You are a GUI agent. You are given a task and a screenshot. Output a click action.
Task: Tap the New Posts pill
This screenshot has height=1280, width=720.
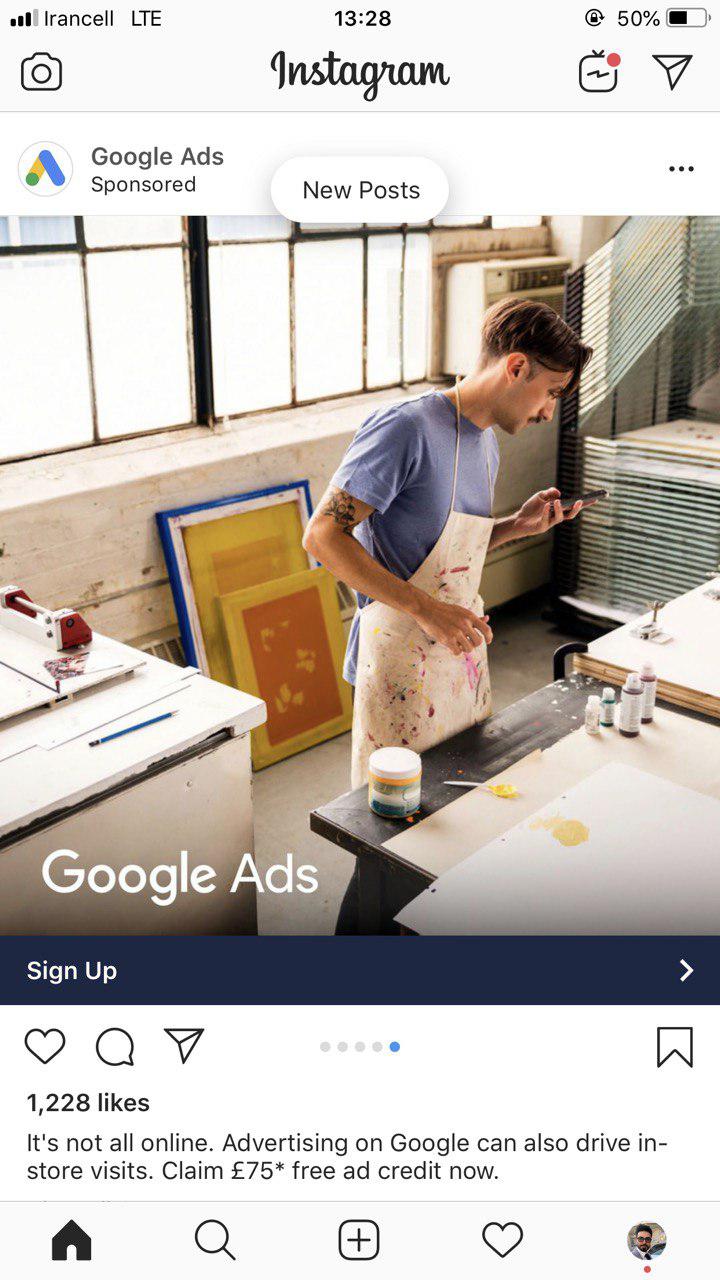[360, 190]
